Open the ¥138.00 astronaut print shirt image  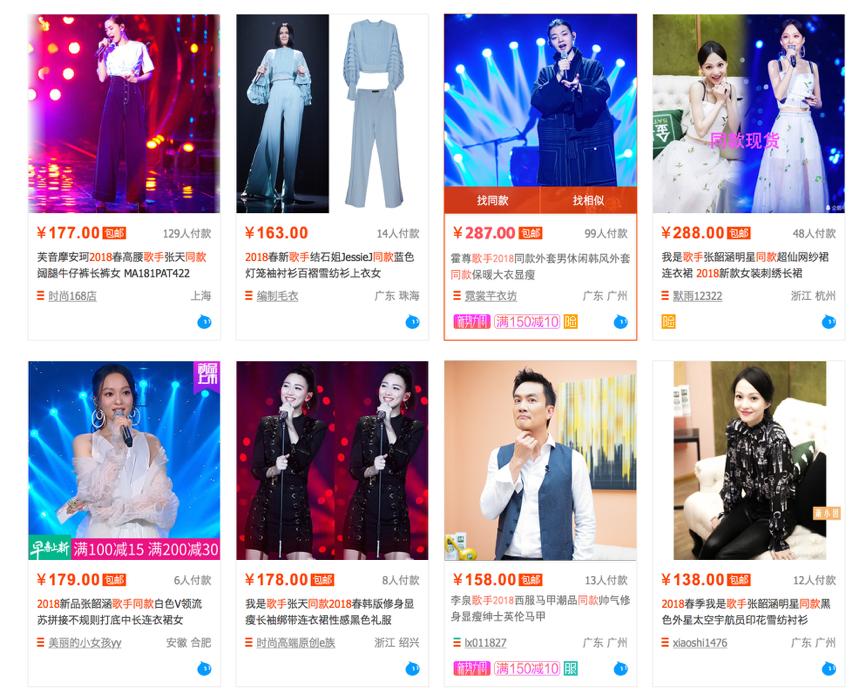[748, 460]
